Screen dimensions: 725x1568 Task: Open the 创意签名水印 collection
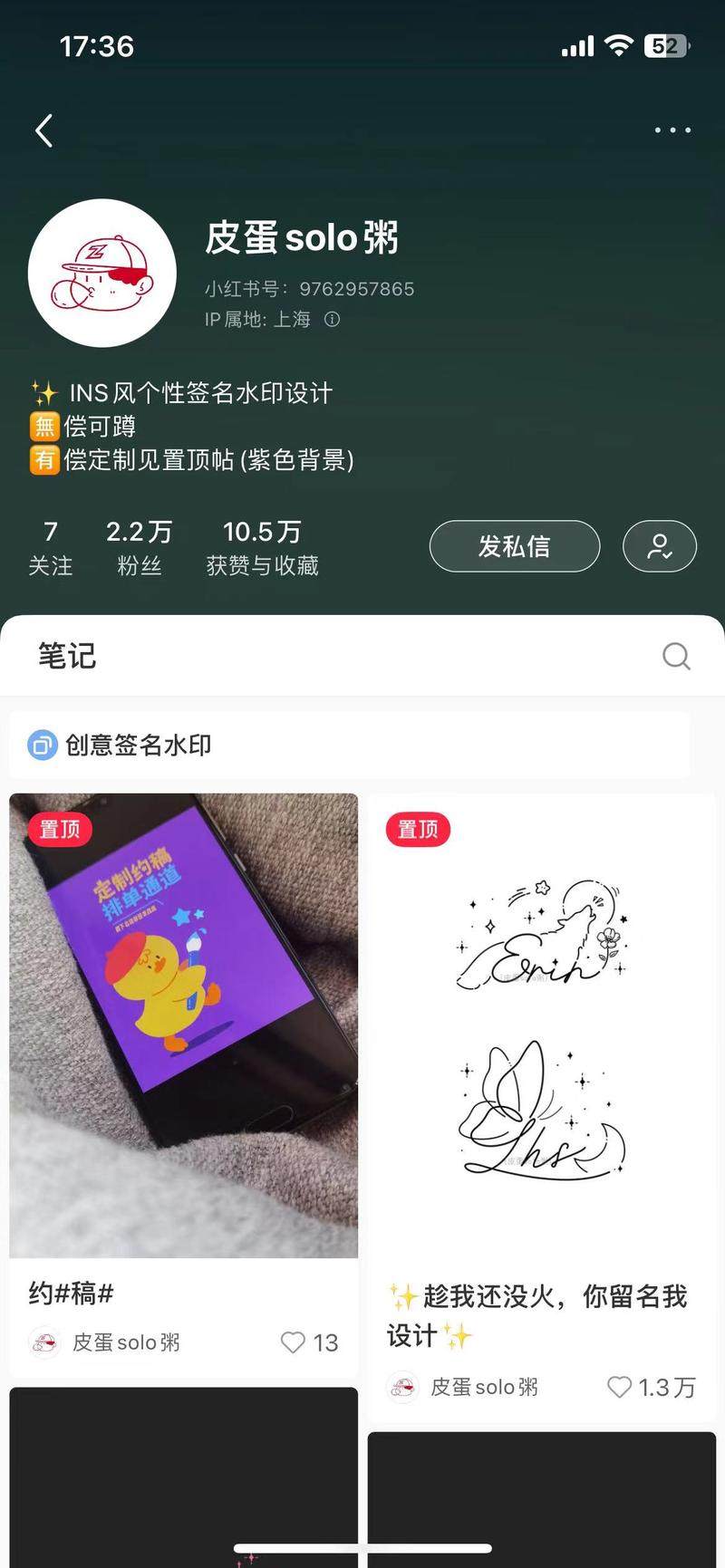pos(136,745)
